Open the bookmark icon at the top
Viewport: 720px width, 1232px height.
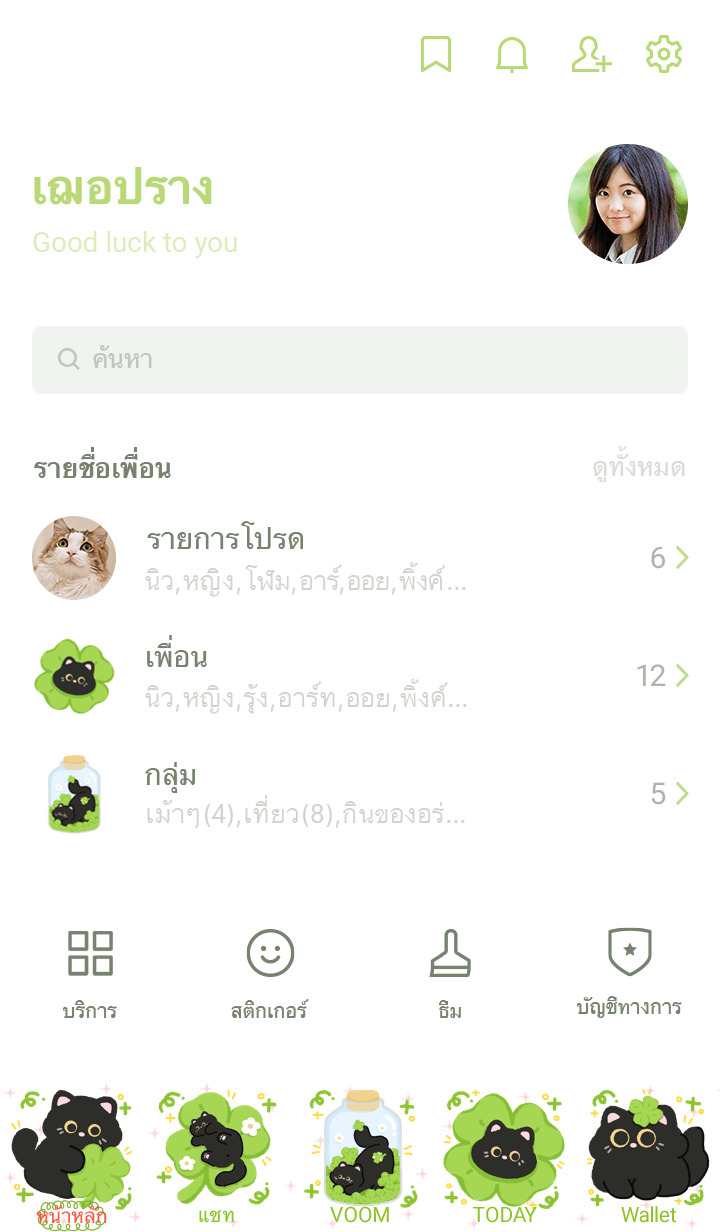(x=436, y=54)
